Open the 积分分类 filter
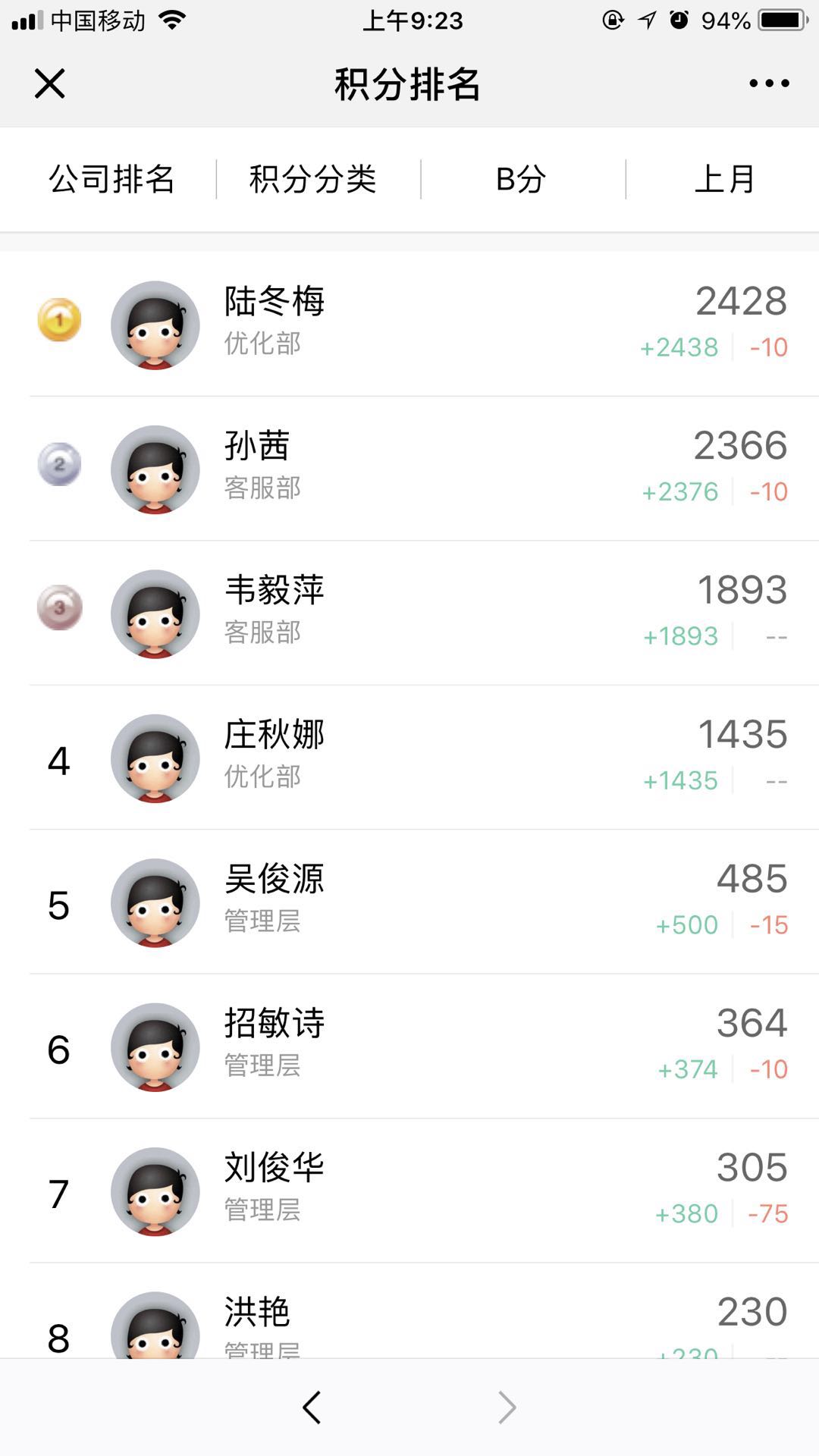Image resolution: width=819 pixels, height=1456 pixels. point(314,179)
